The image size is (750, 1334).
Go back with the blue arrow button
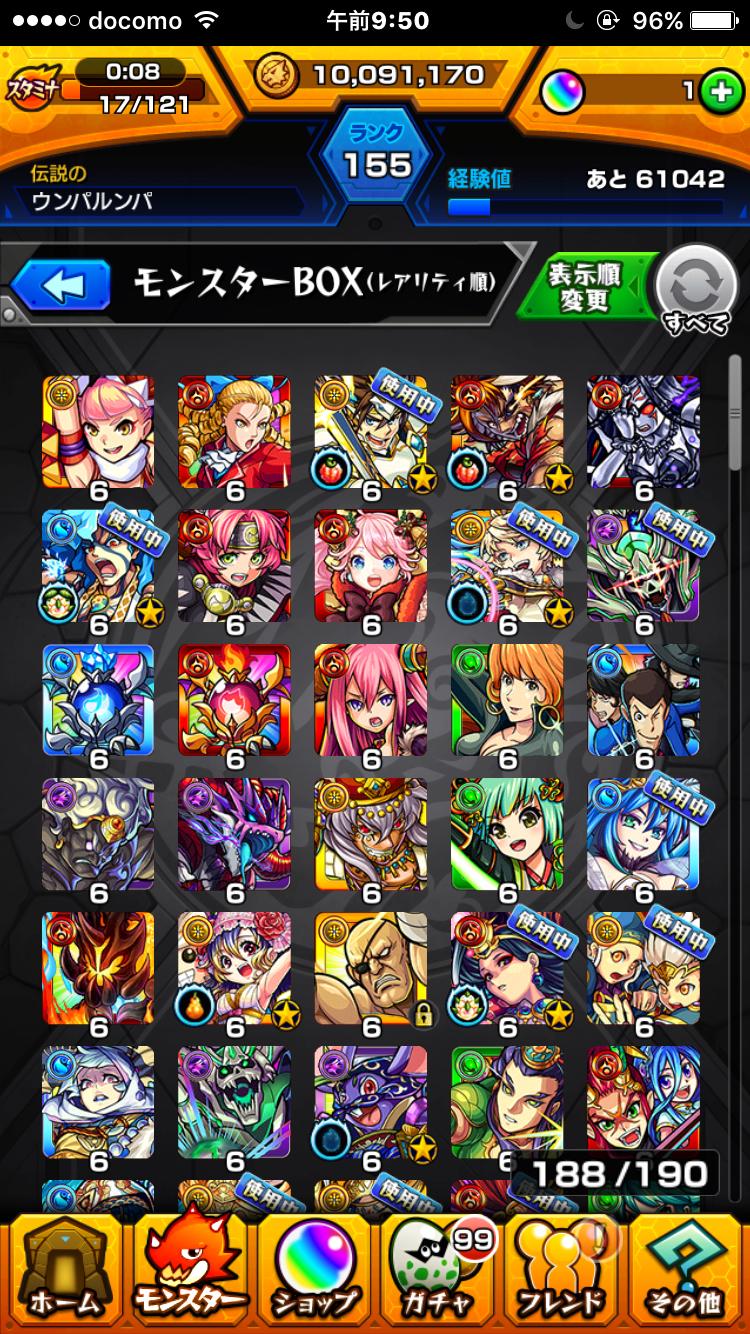click(x=60, y=286)
